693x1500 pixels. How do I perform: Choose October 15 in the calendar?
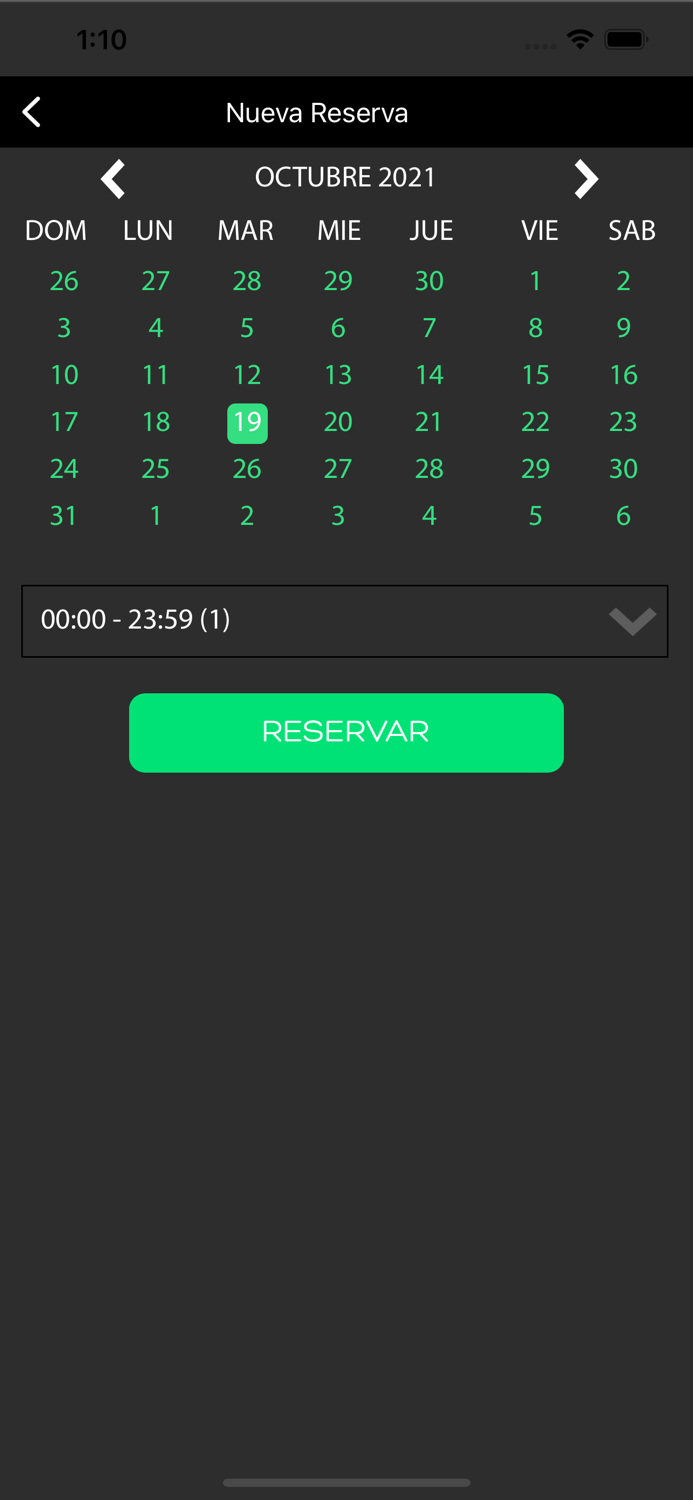535,375
